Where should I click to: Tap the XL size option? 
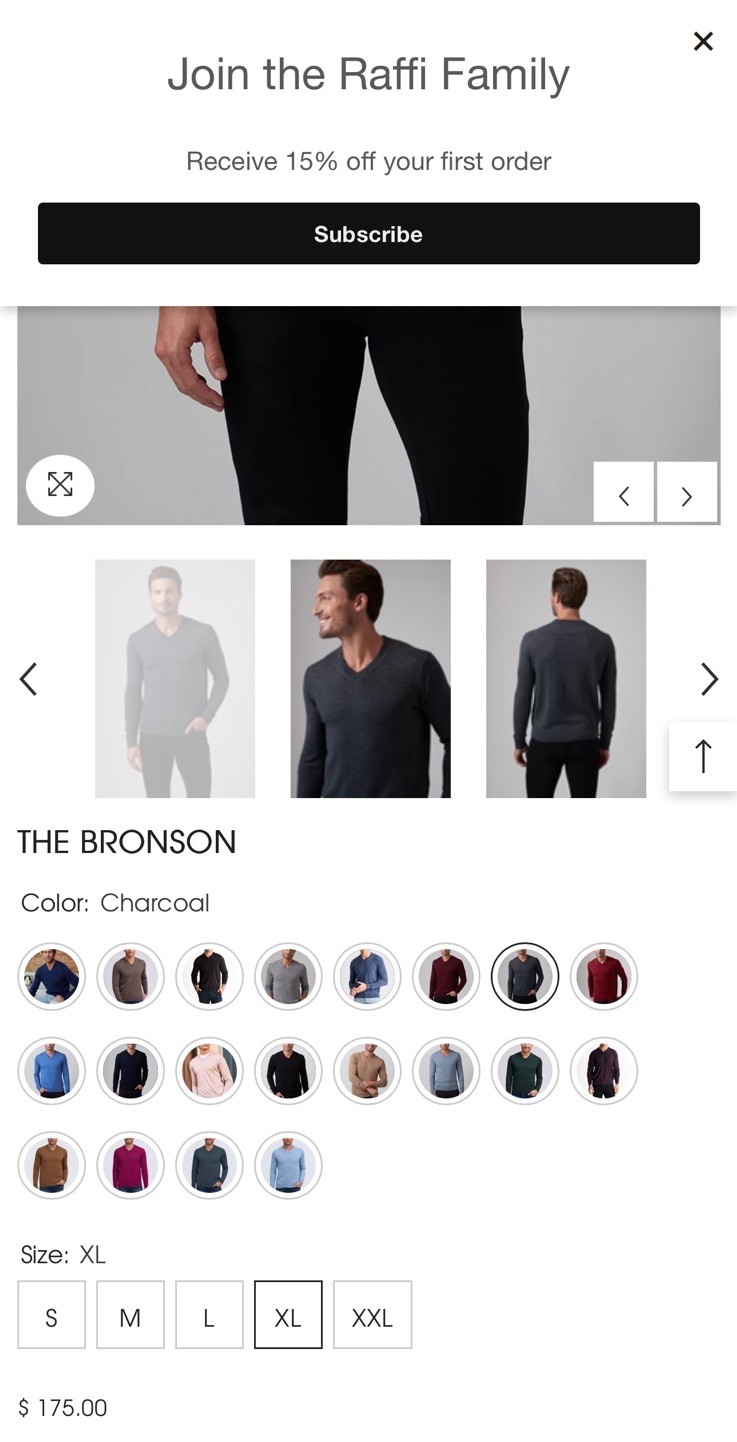(288, 1315)
